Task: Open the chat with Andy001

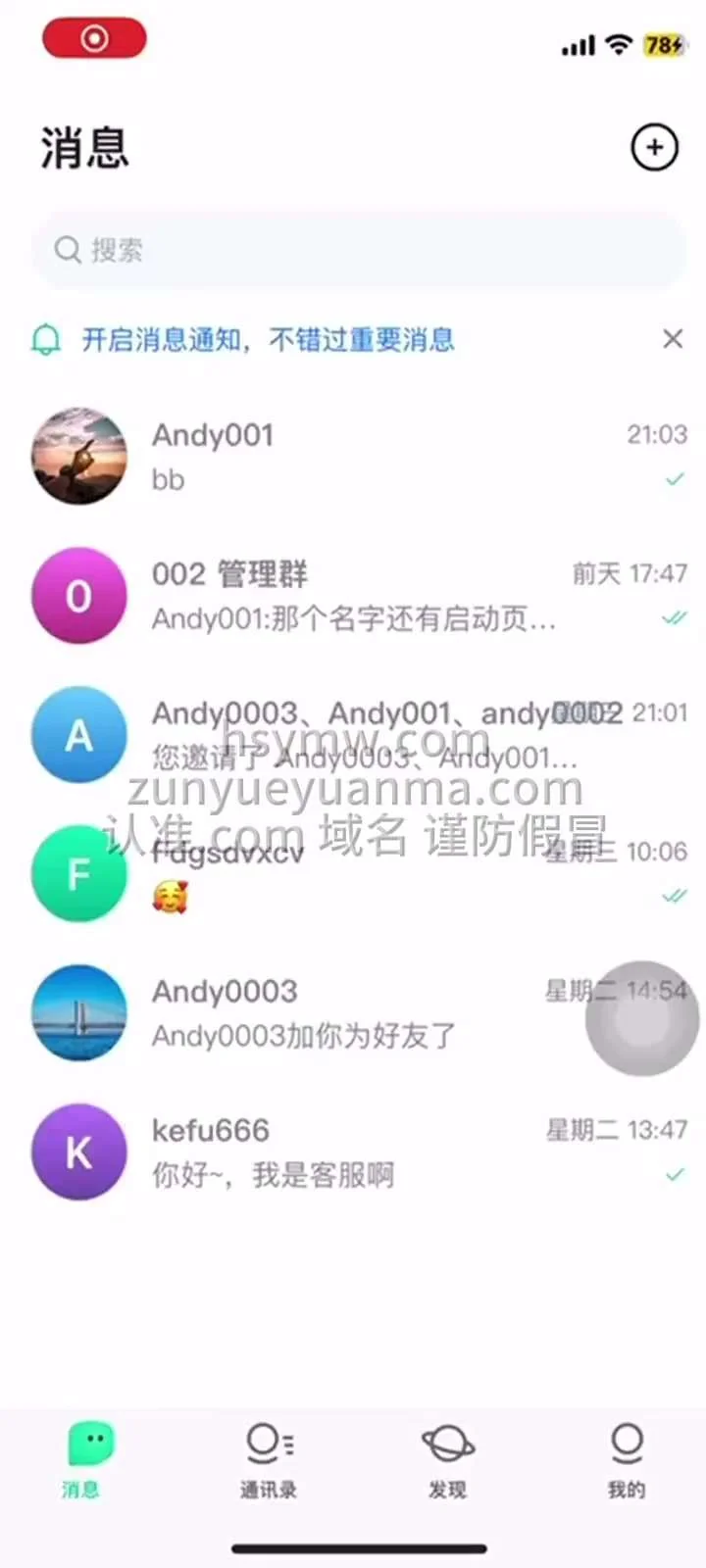Action: point(358,457)
